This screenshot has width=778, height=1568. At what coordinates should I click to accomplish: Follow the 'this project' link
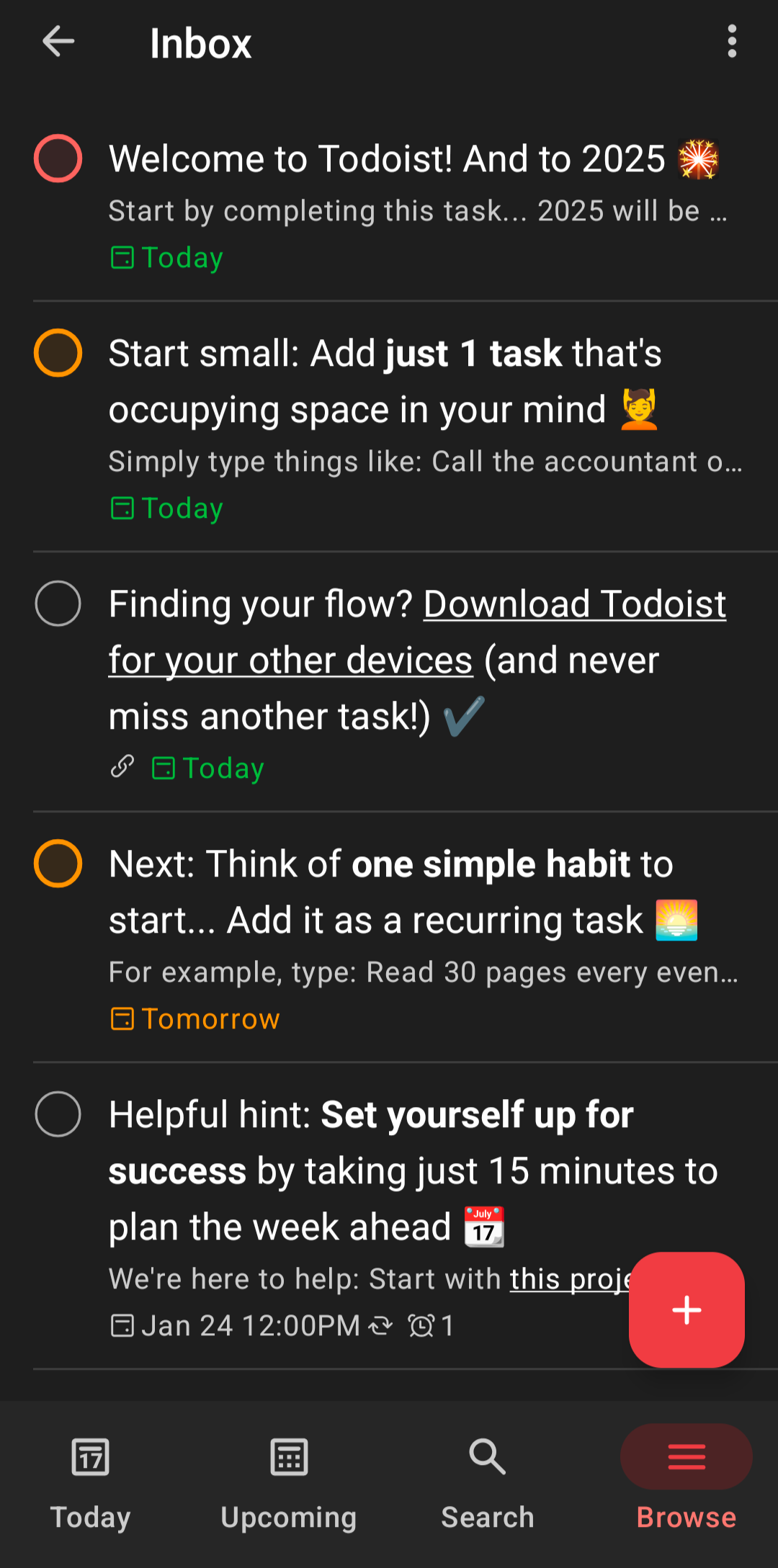(569, 1279)
